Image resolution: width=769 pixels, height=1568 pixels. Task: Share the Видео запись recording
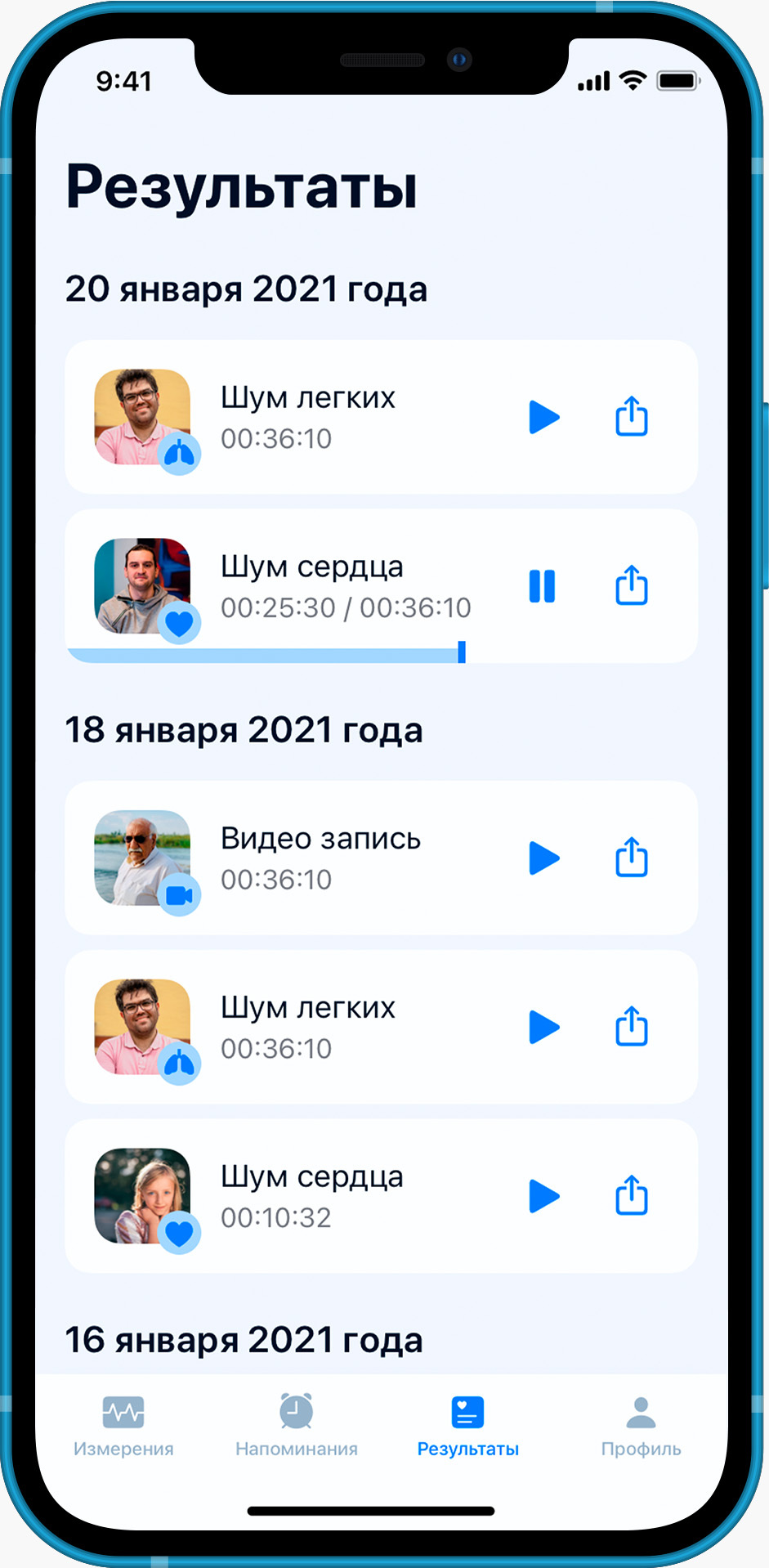point(631,858)
